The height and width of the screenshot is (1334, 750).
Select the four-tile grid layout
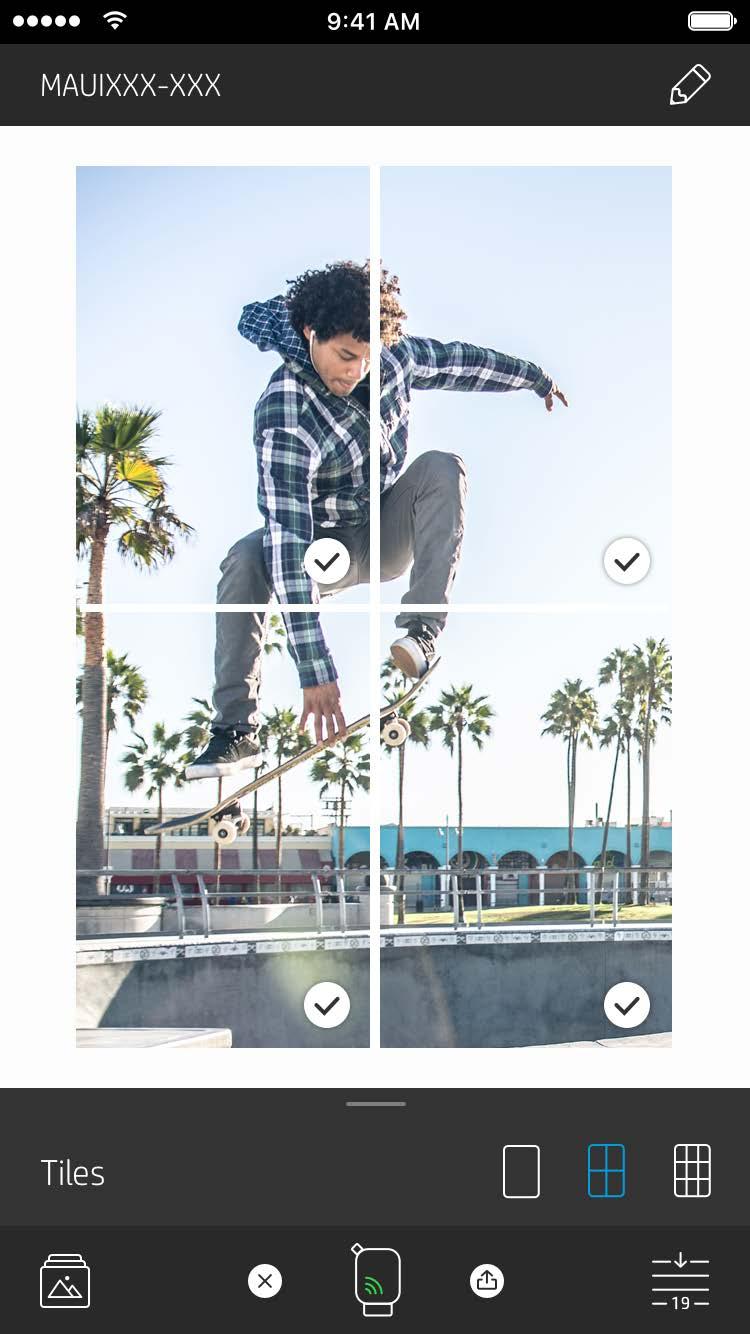606,1171
